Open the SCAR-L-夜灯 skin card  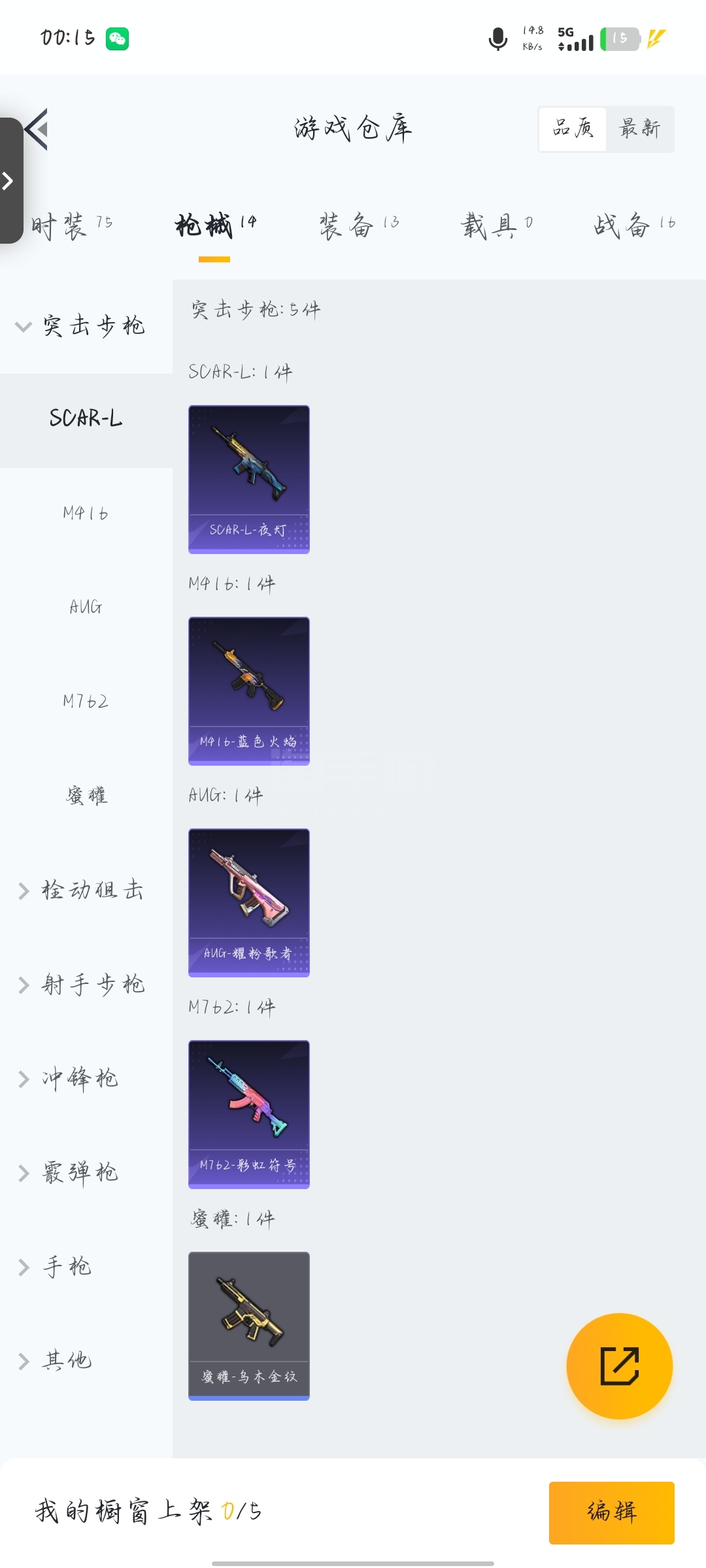(x=248, y=479)
